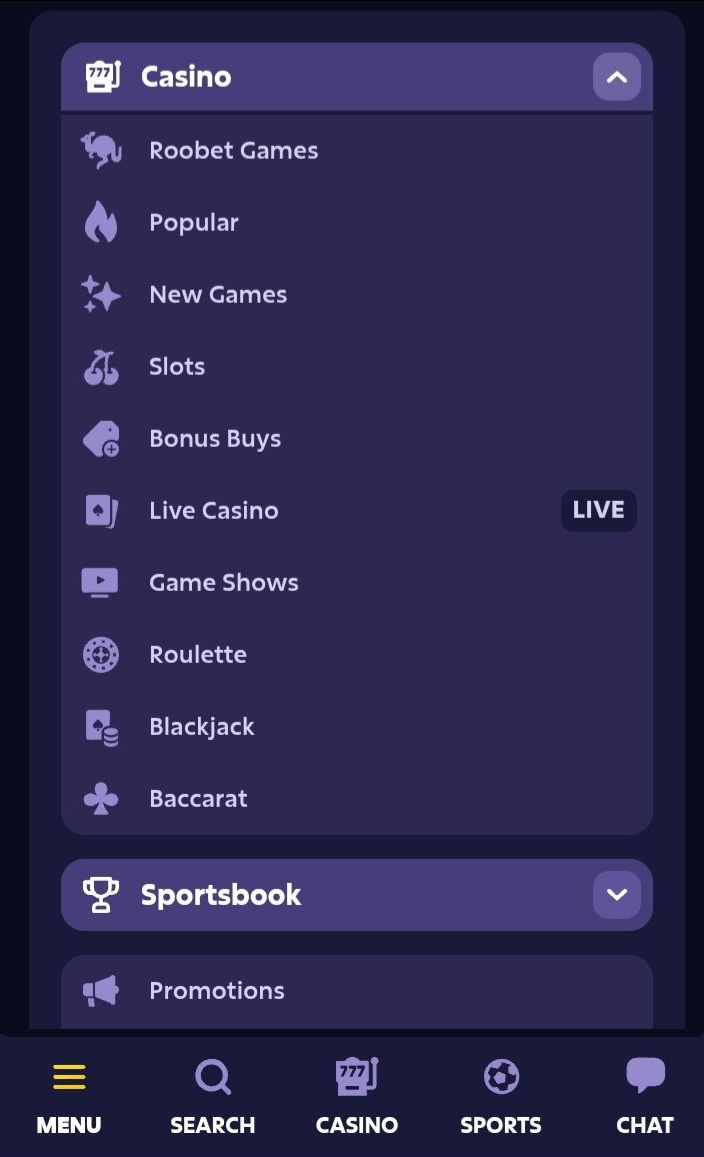Open Promotions
Viewport: 704px width, 1157px height.
click(357, 991)
